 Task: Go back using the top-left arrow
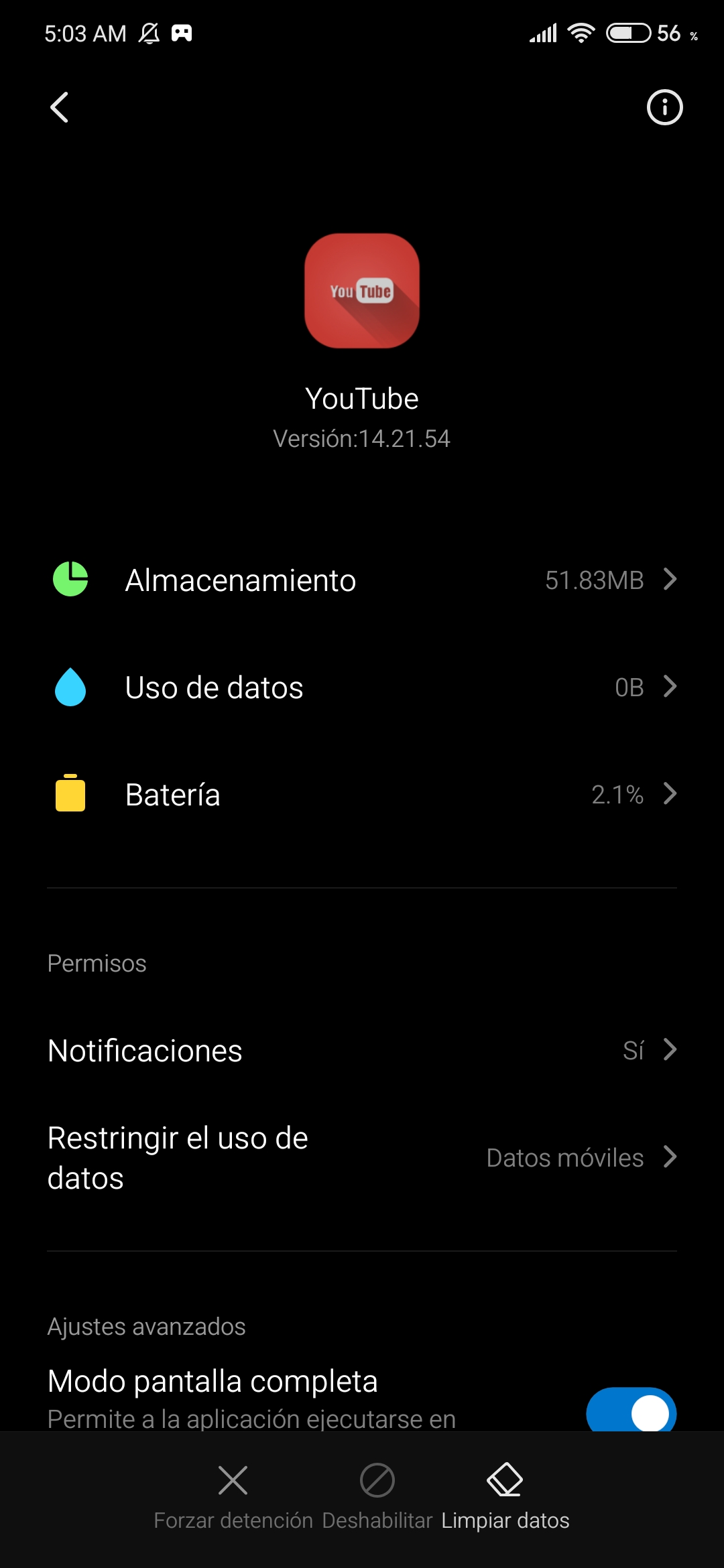click(x=59, y=107)
